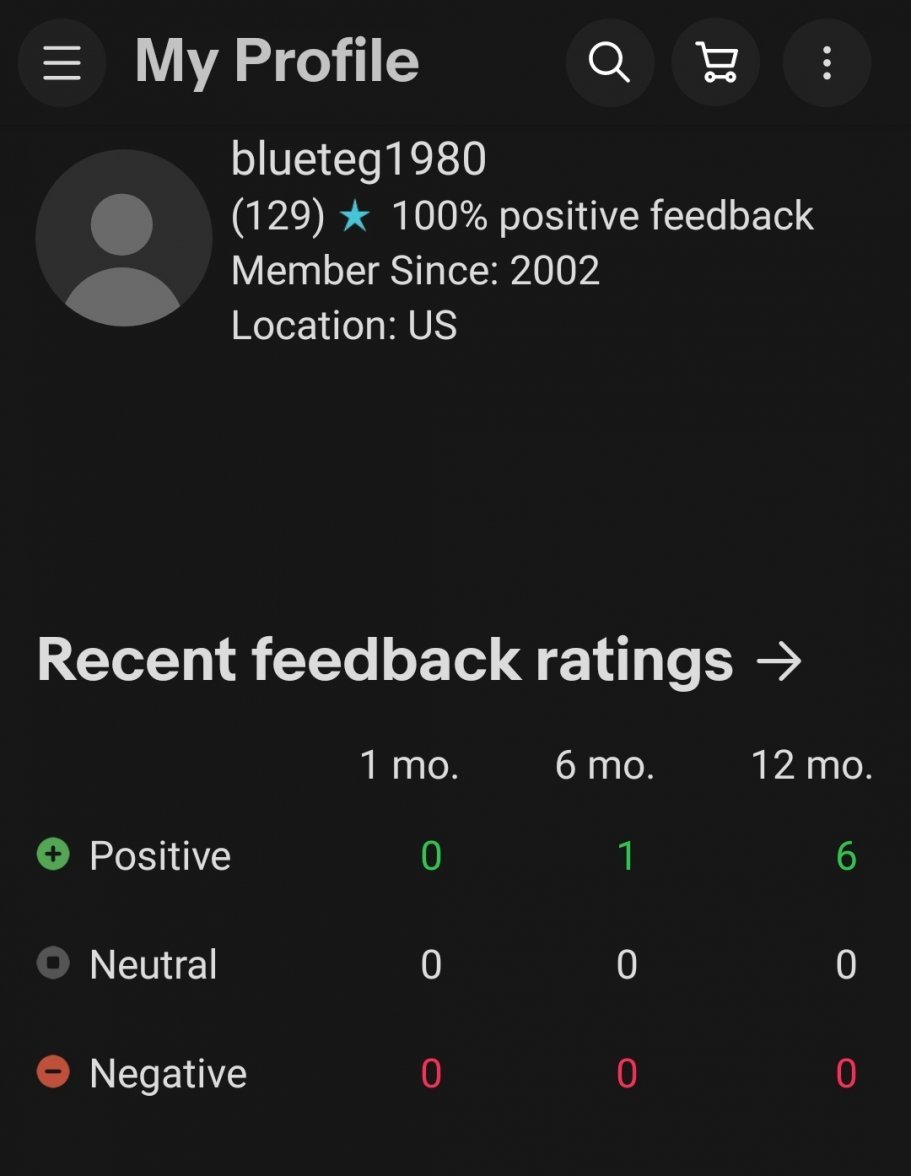Select the 6 mo. column header
911x1176 pixels.
(603, 764)
